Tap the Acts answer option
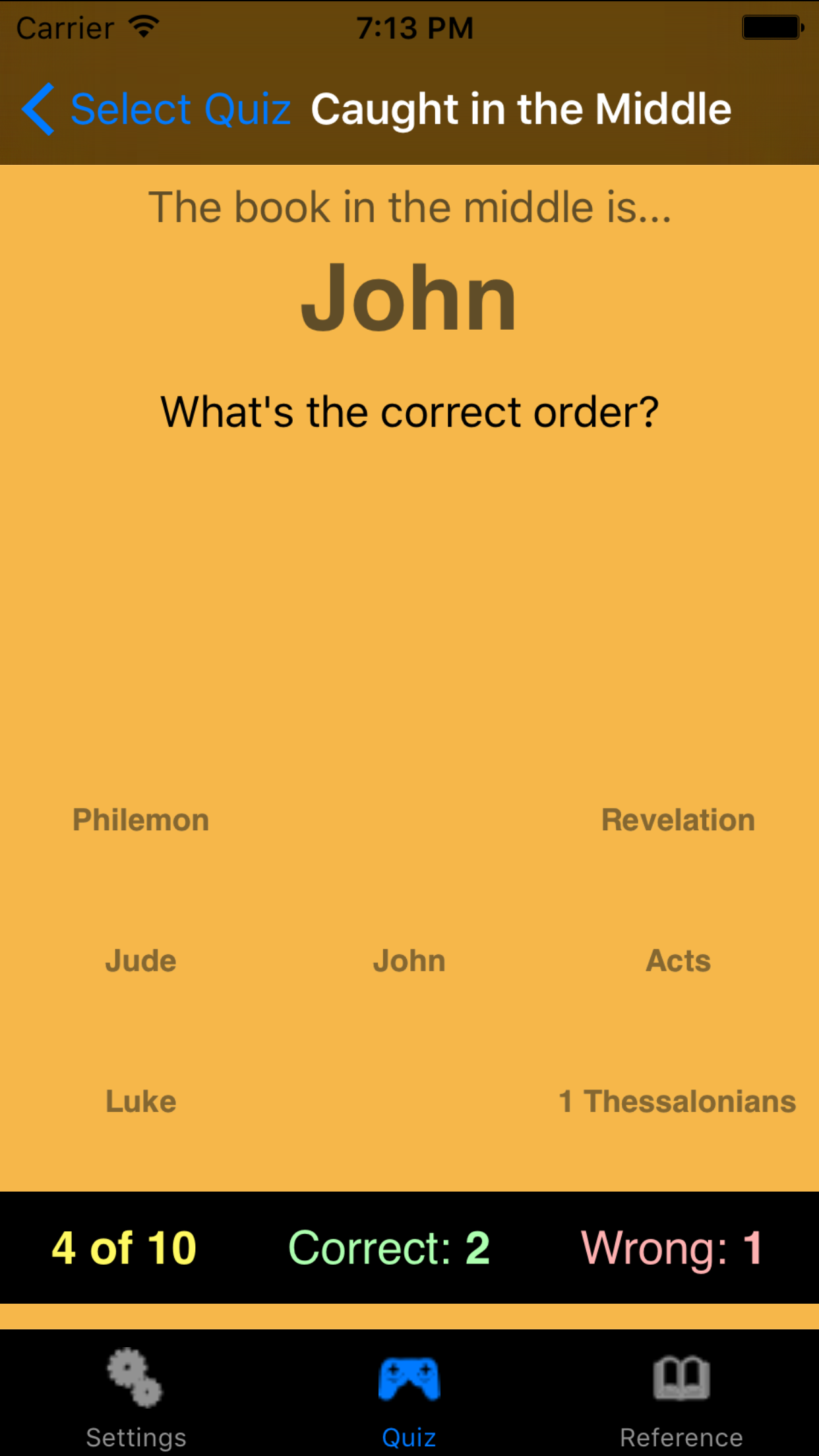 coord(678,961)
